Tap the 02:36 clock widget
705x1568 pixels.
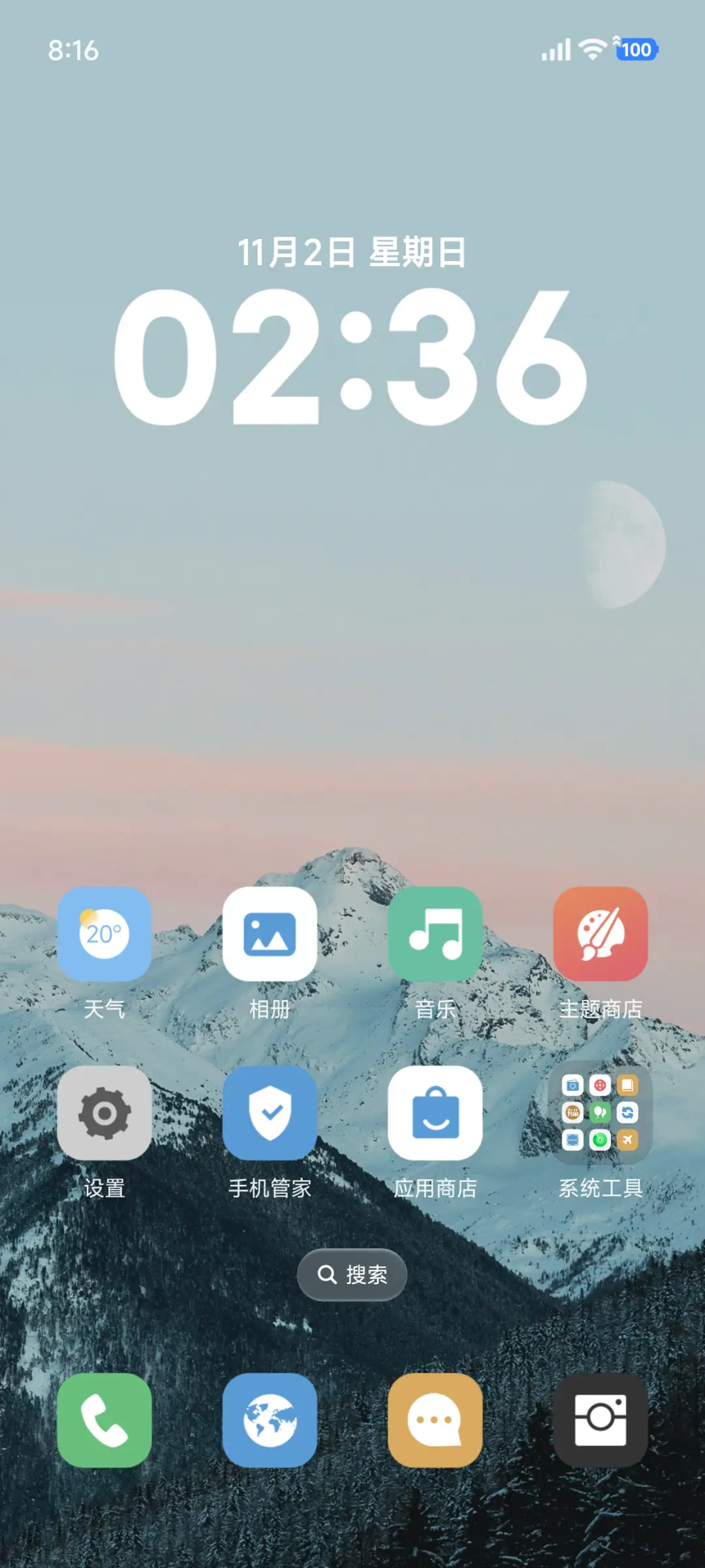[x=352, y=356]
